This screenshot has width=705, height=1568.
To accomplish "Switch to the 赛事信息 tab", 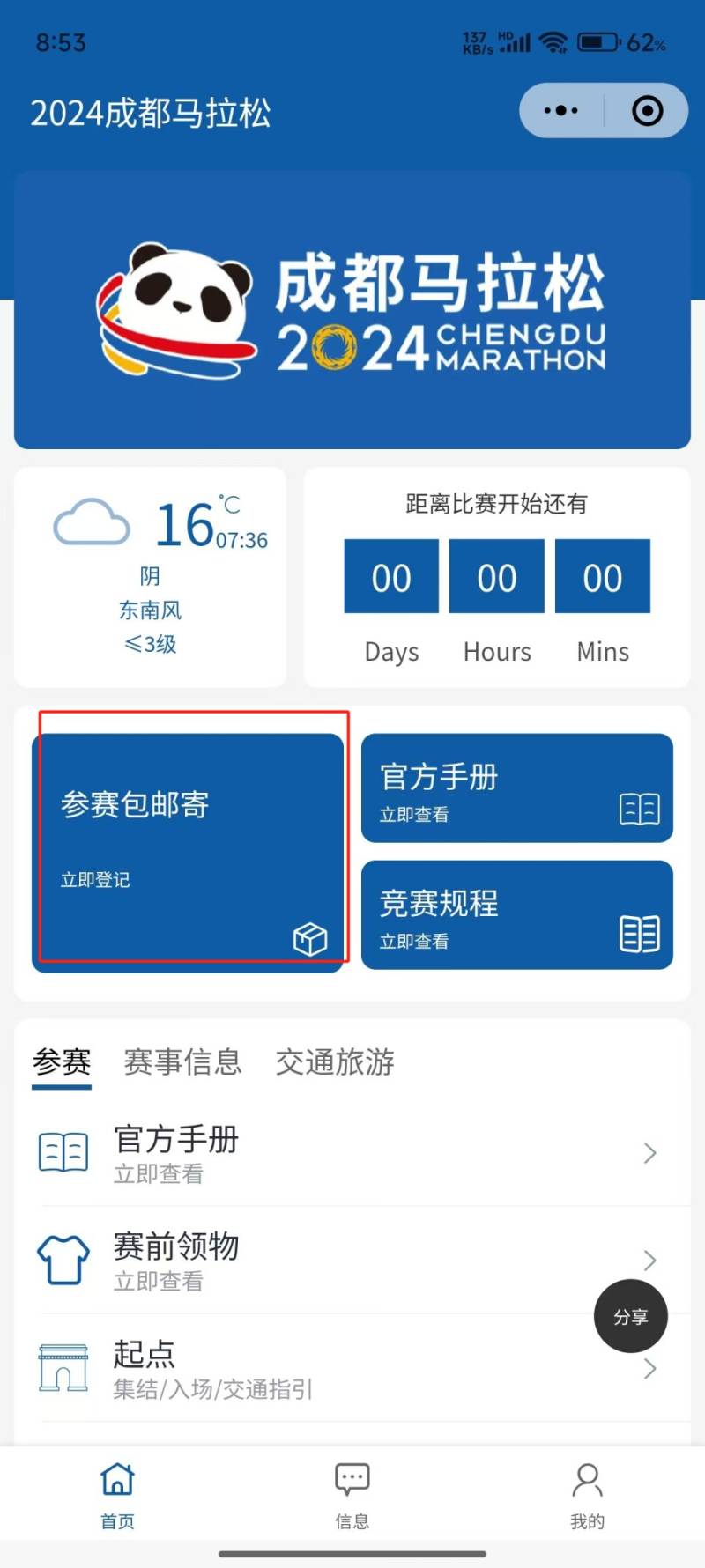I will pos(182,1062).
